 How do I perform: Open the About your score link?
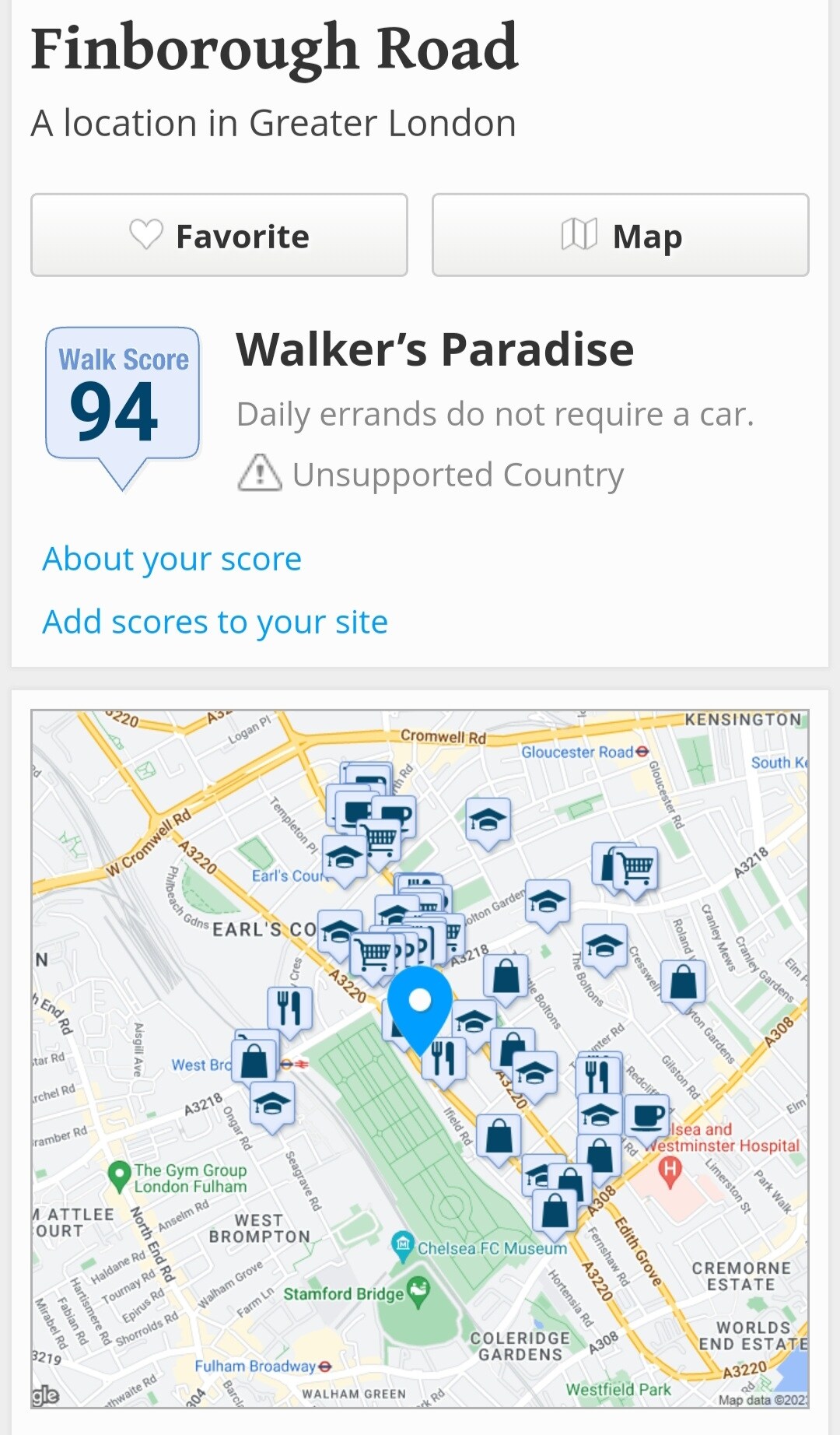point(172,559)
